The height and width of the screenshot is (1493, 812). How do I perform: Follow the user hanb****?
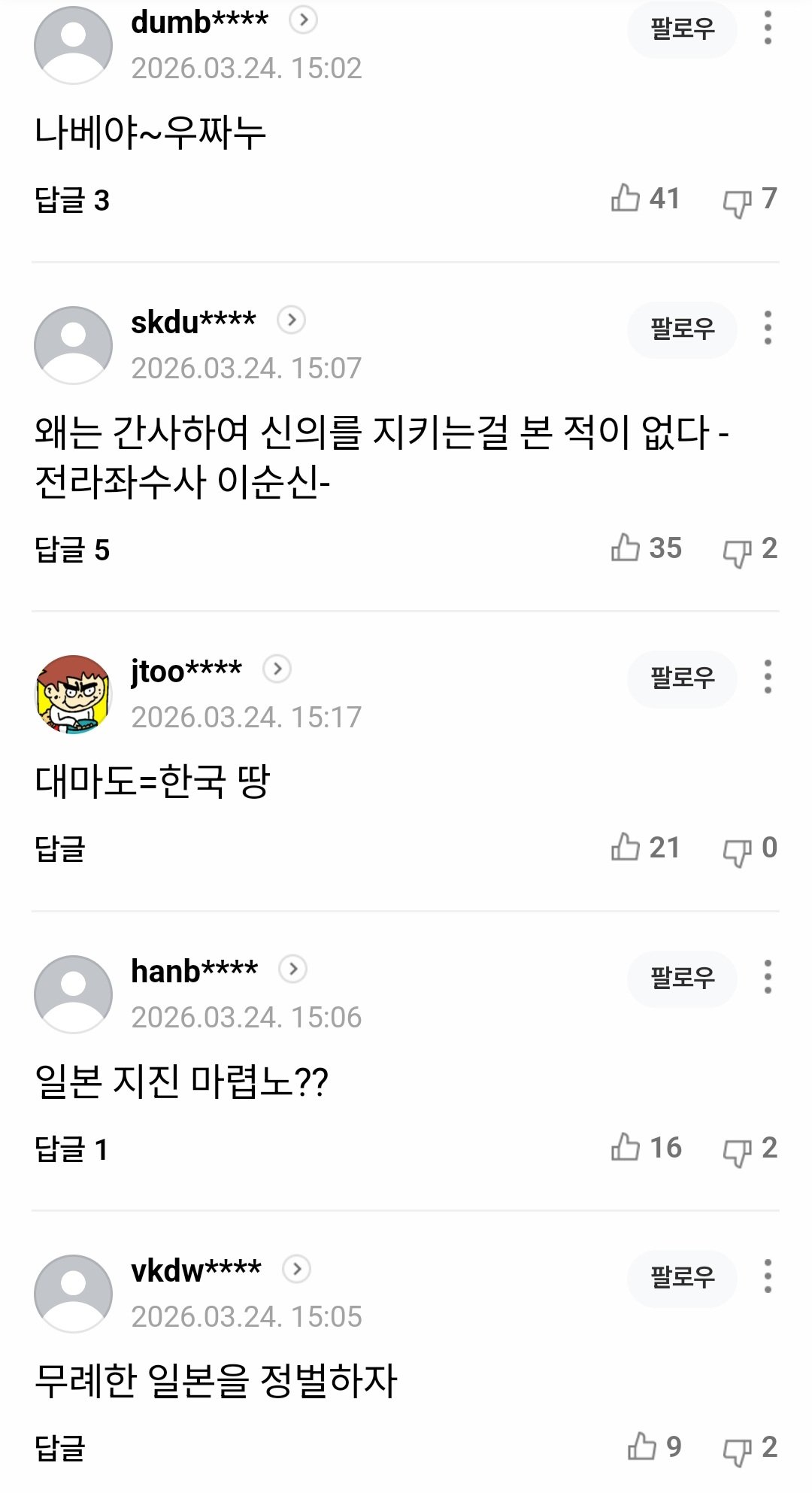[682, 978]
